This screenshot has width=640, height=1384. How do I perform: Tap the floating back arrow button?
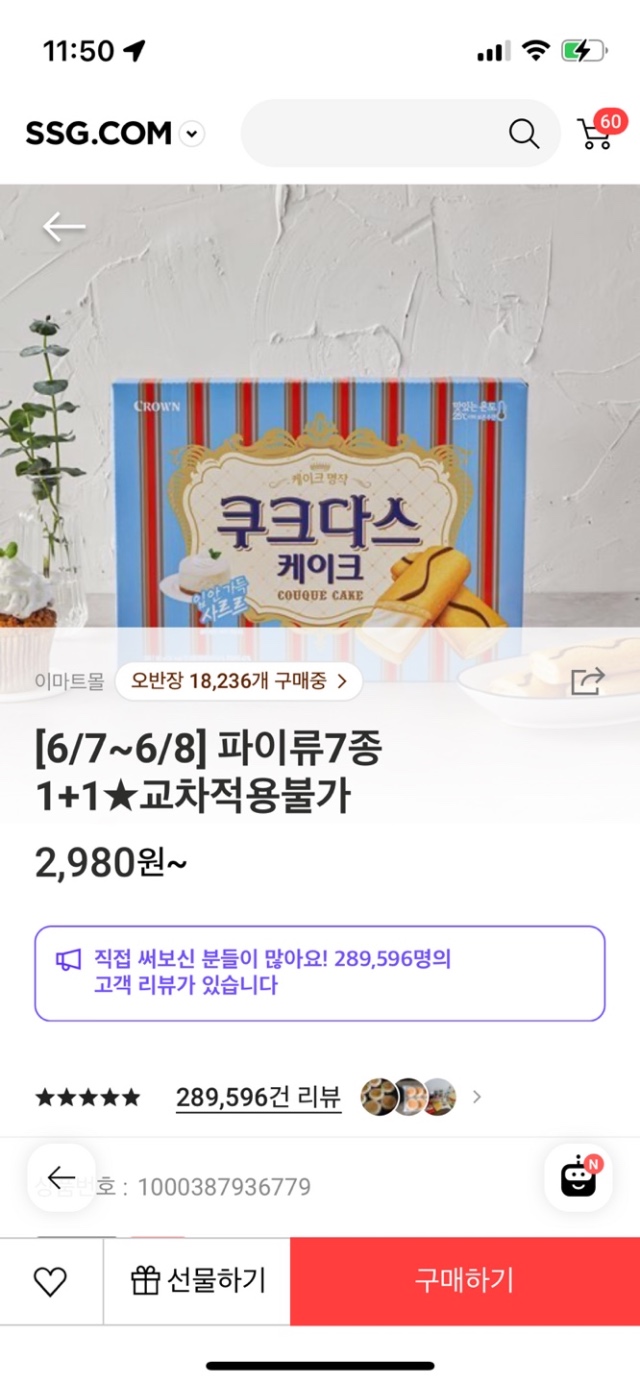click(62, 1178)
